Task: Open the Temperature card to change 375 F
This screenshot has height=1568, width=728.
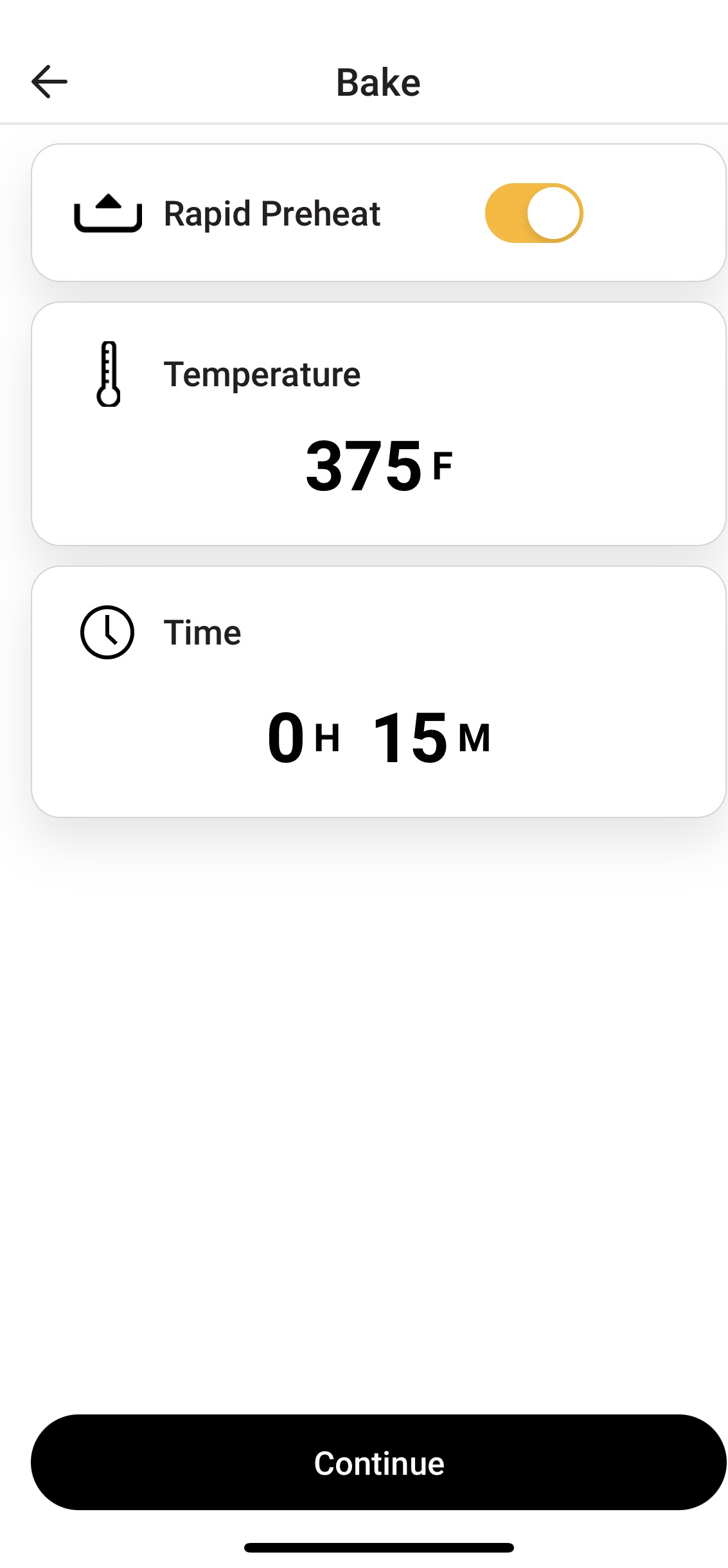Action: point(378,423)
